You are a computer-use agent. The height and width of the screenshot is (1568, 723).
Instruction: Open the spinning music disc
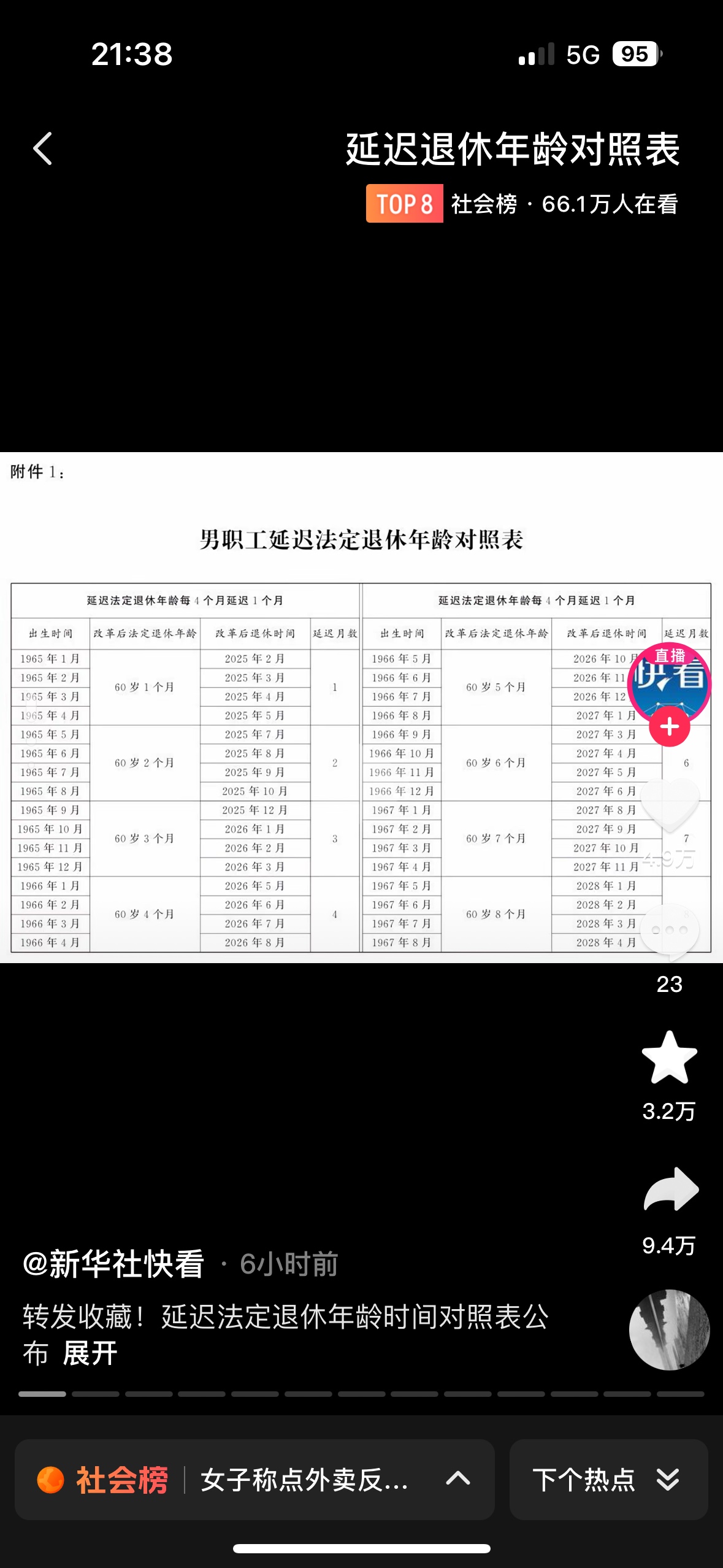pos(669,1329)
